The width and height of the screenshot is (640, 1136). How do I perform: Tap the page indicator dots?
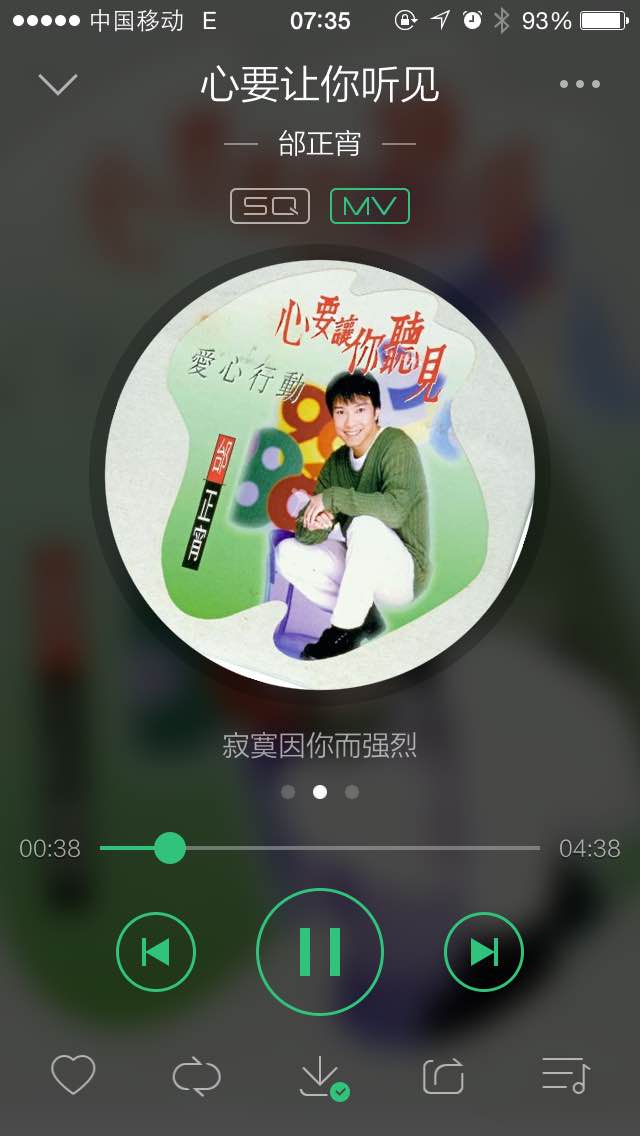[320, 792]
